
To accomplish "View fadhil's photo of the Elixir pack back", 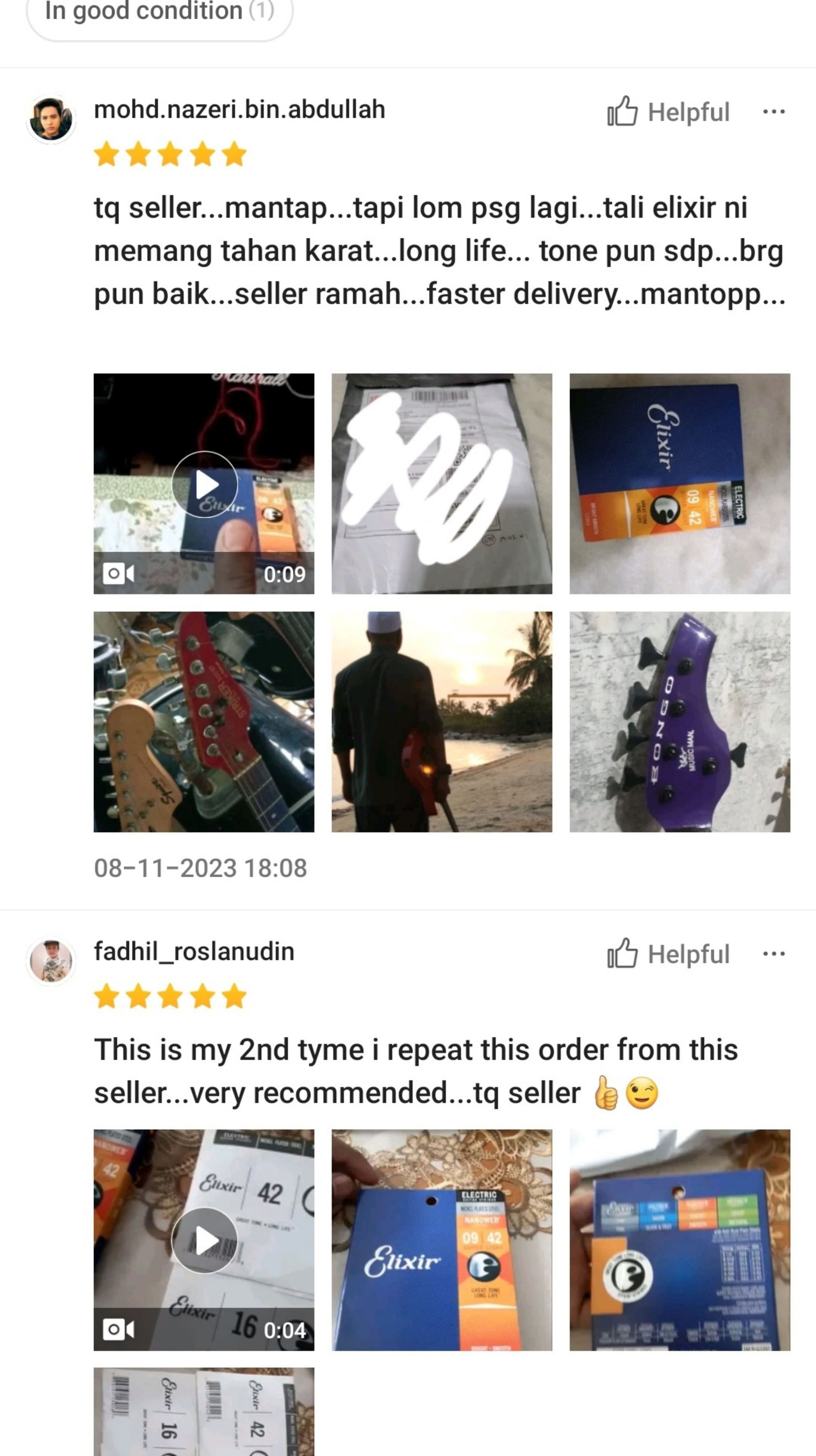I will [680, 1240].
